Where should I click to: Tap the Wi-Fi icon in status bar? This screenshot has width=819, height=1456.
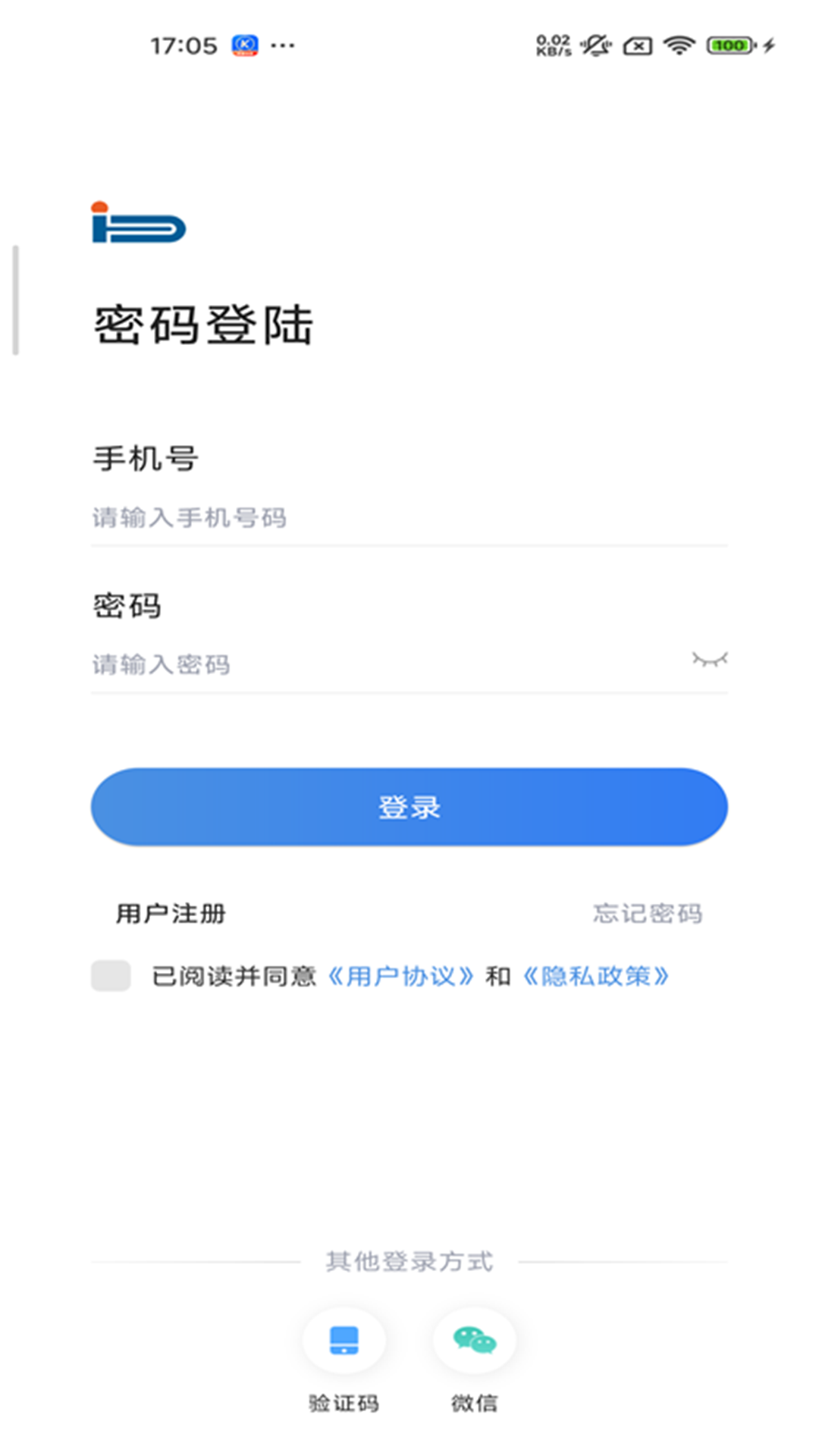pos(677,45)
